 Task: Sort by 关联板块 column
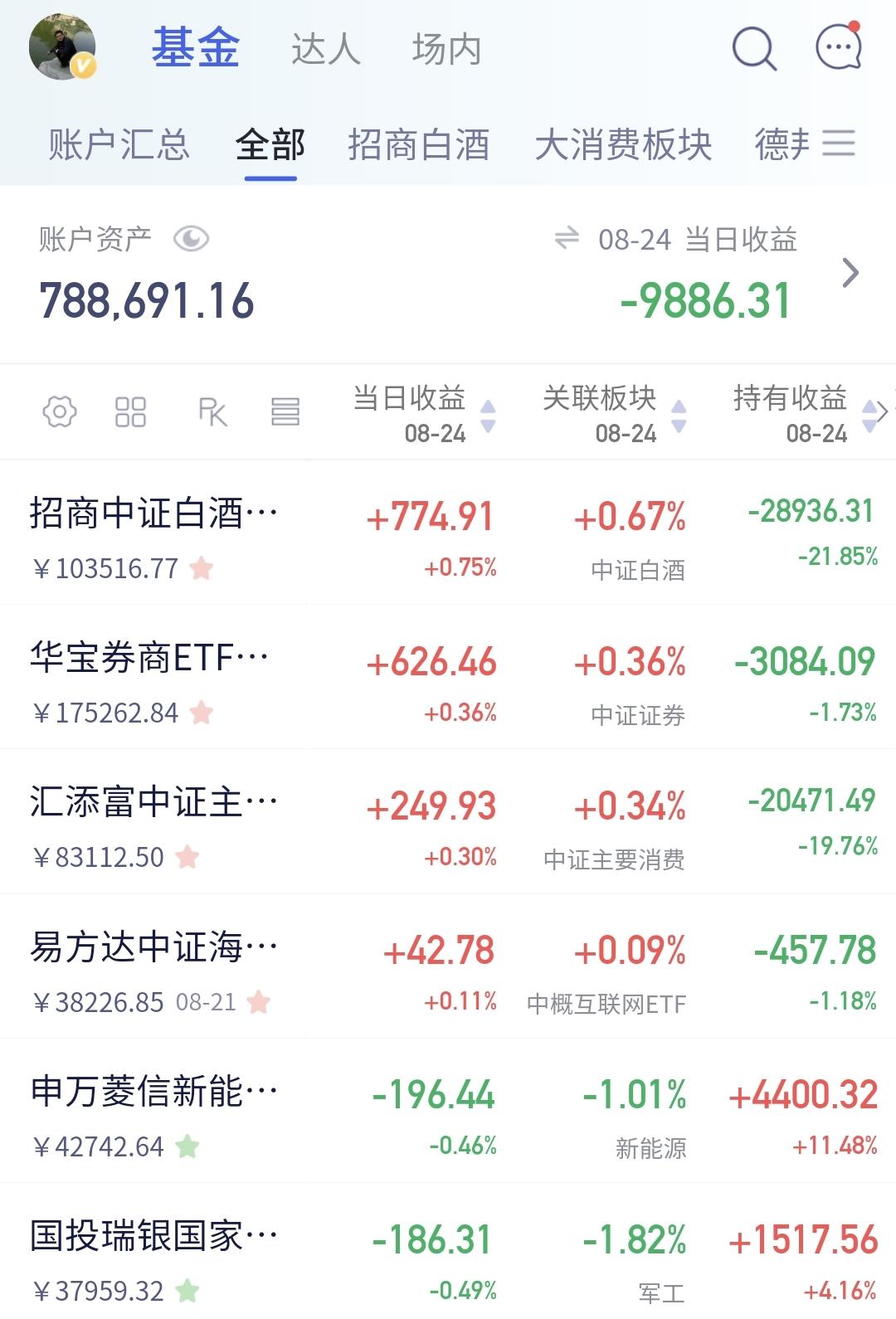(x=615, y=413)
